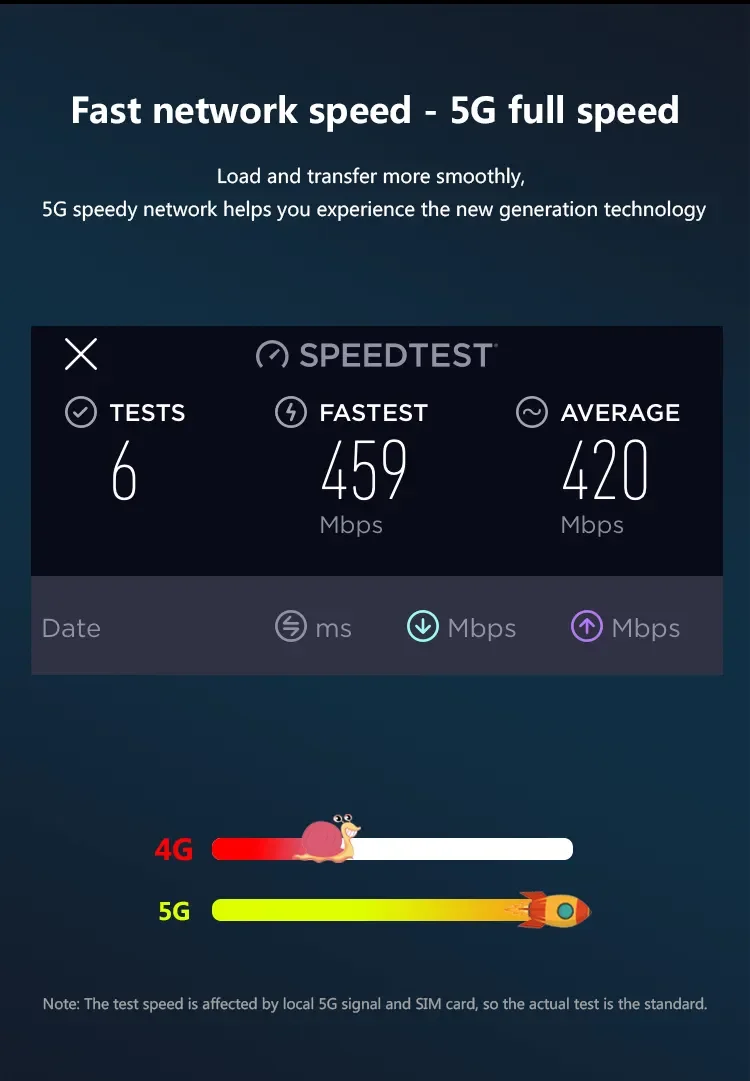Switch to the FASTEST results view
The height and width of the screenshot is (1081, 750).
(x=374, y=412)
